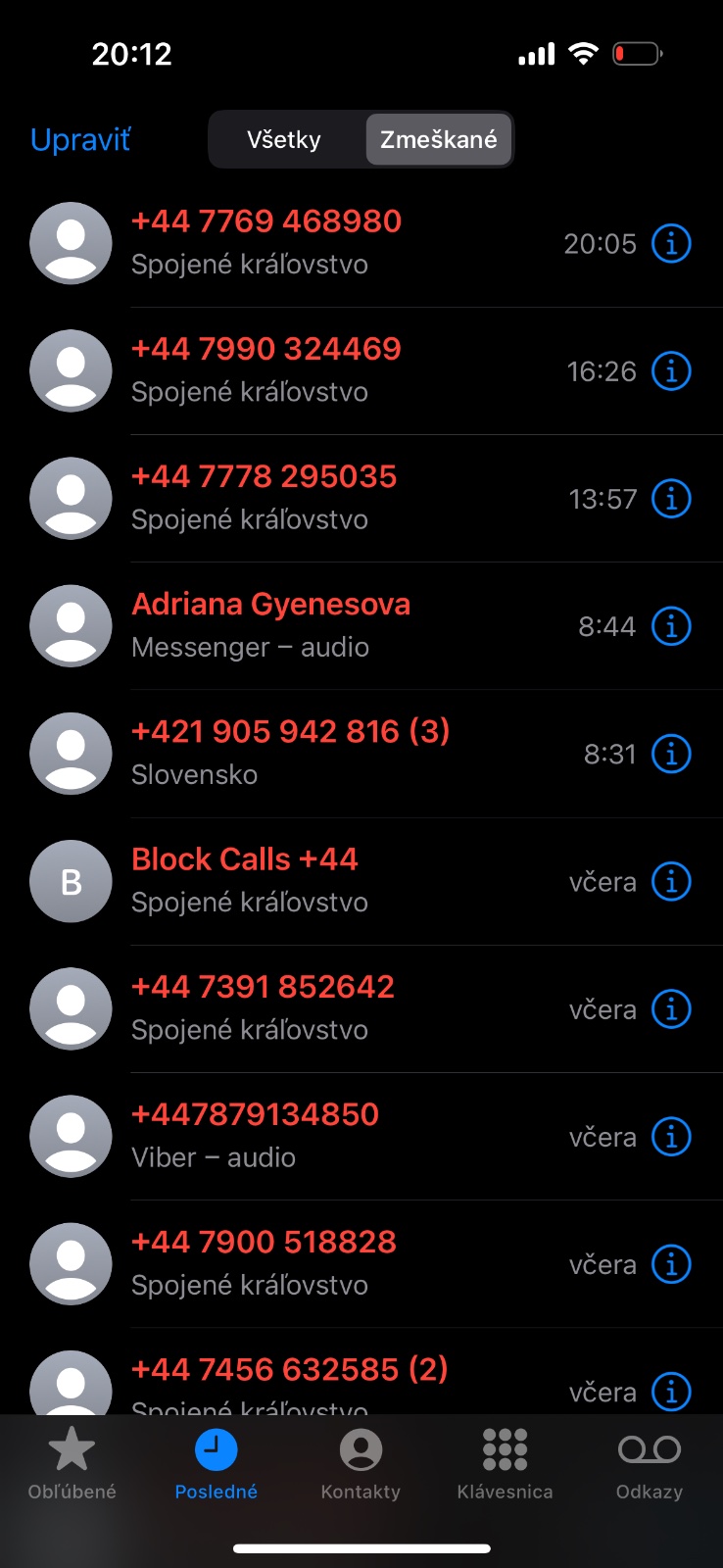View info for +44 7900 518828

tap(671, 1264)
